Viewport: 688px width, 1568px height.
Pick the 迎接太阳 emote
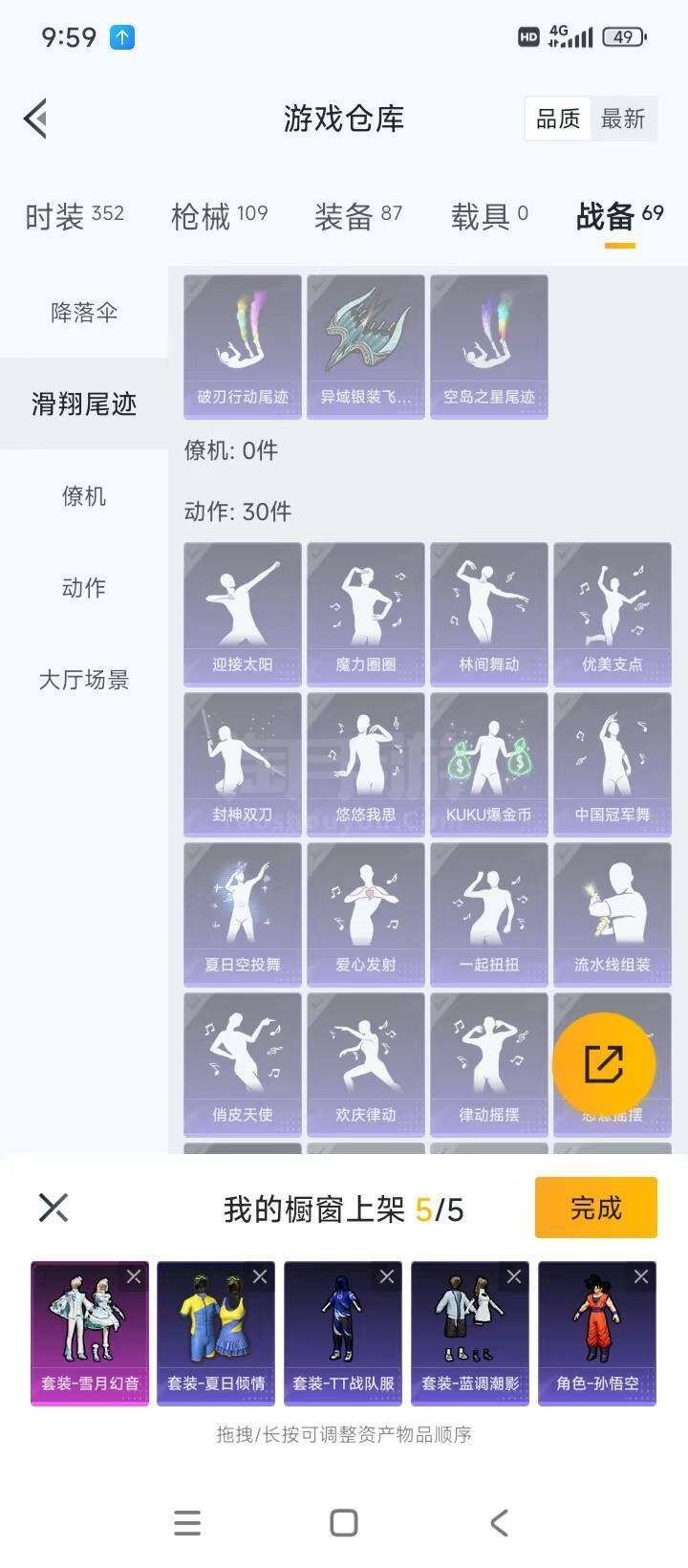[243, 615]
